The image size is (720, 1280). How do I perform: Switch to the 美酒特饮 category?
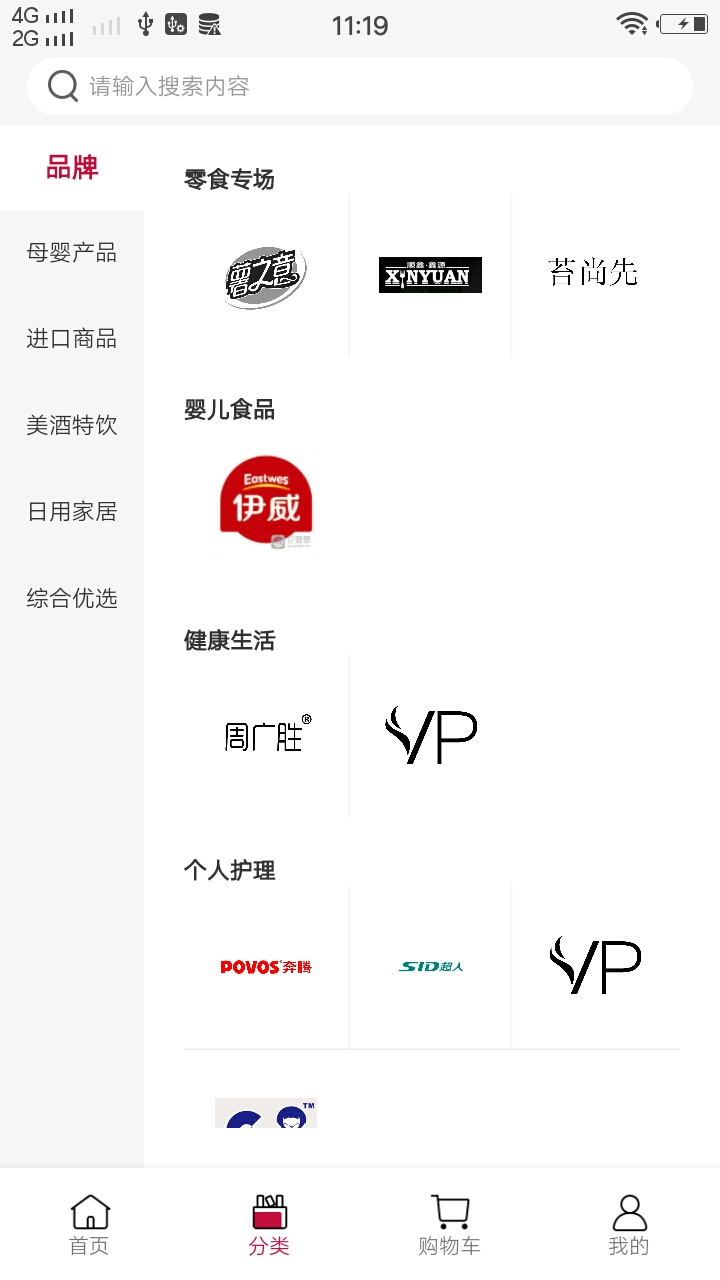click(x=72, y=425)
